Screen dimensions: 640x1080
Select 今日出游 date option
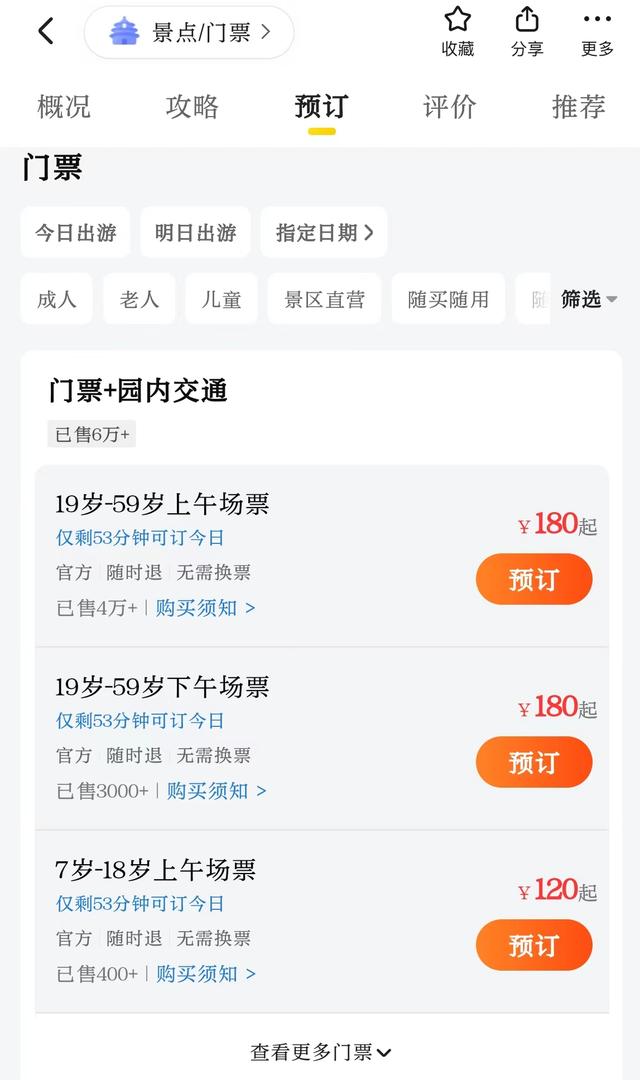[x=76, y=233]
